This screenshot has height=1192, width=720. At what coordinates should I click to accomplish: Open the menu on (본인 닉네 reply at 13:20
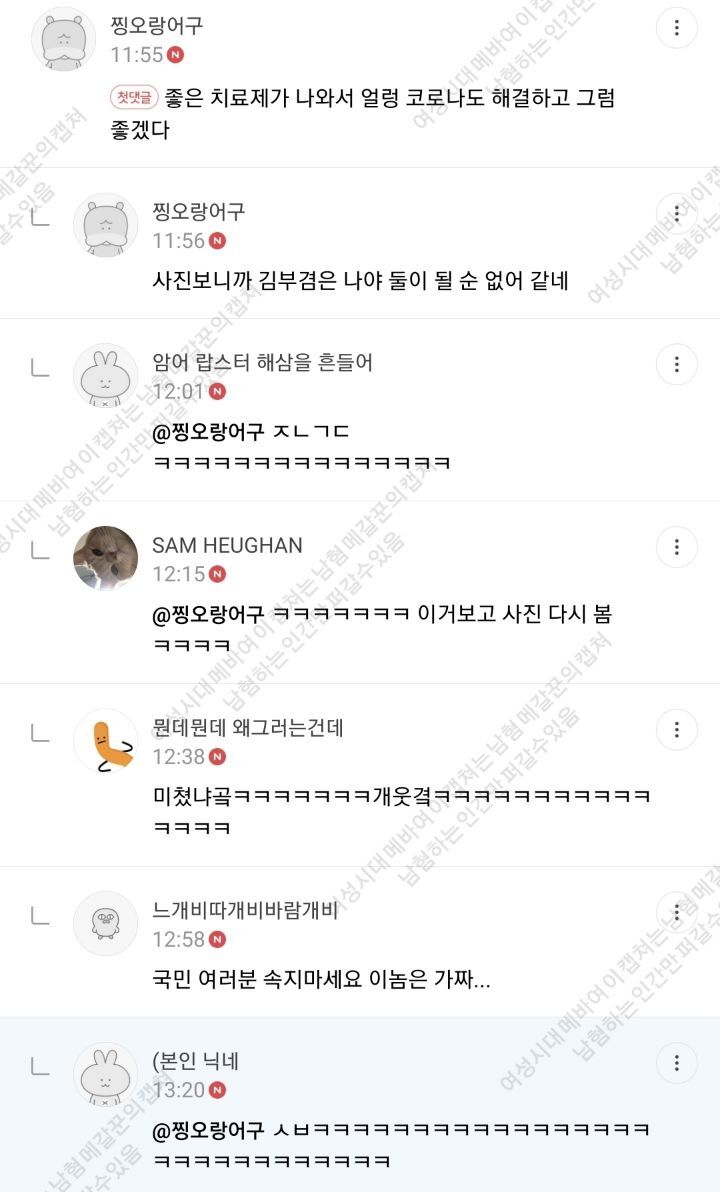point(676,1063)
